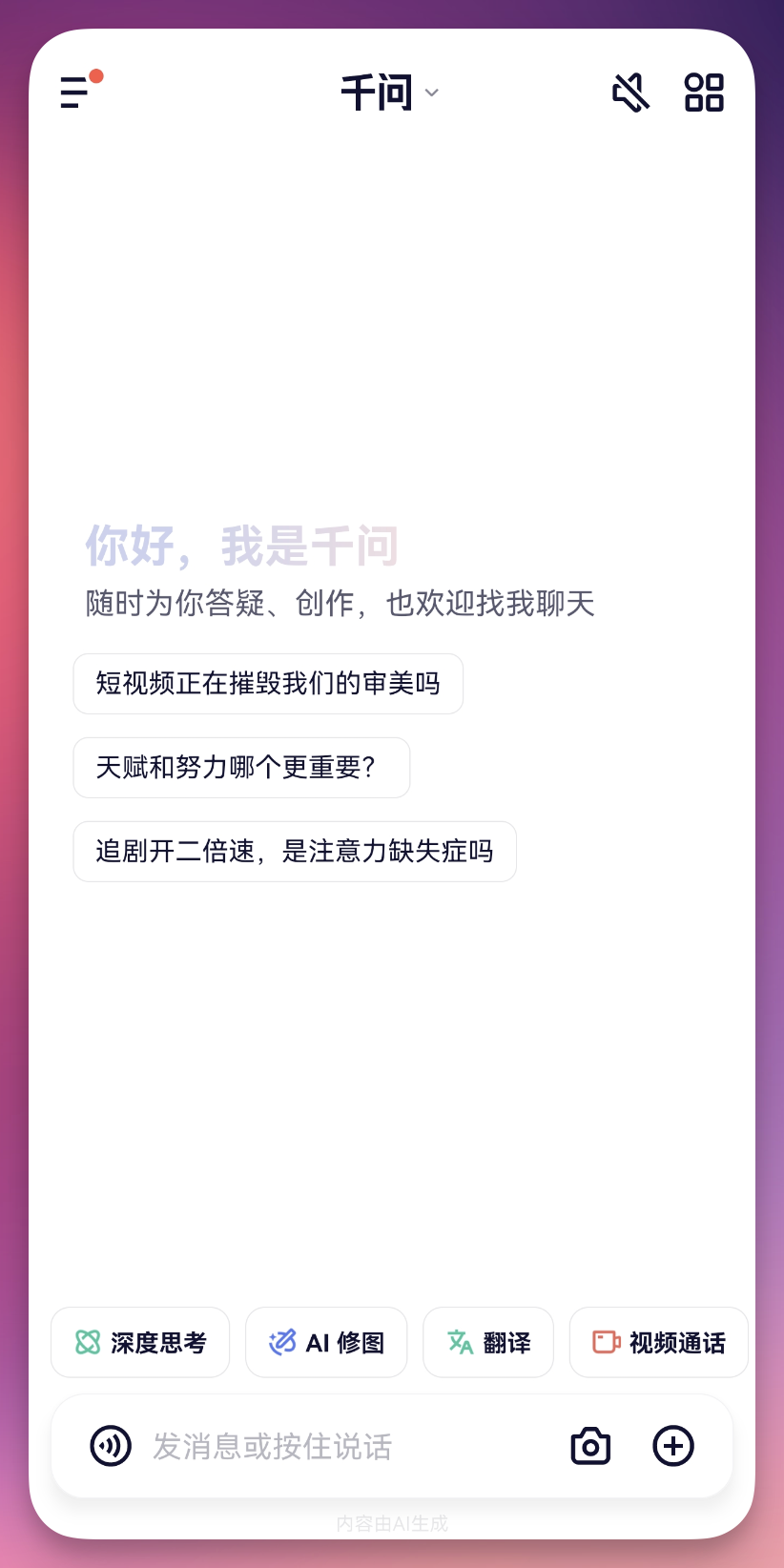The height and width of the screenshot is (1568, 784).
Task: Open the plus attachment menu
Action: pyautogui.click(x=673, y=1446)
